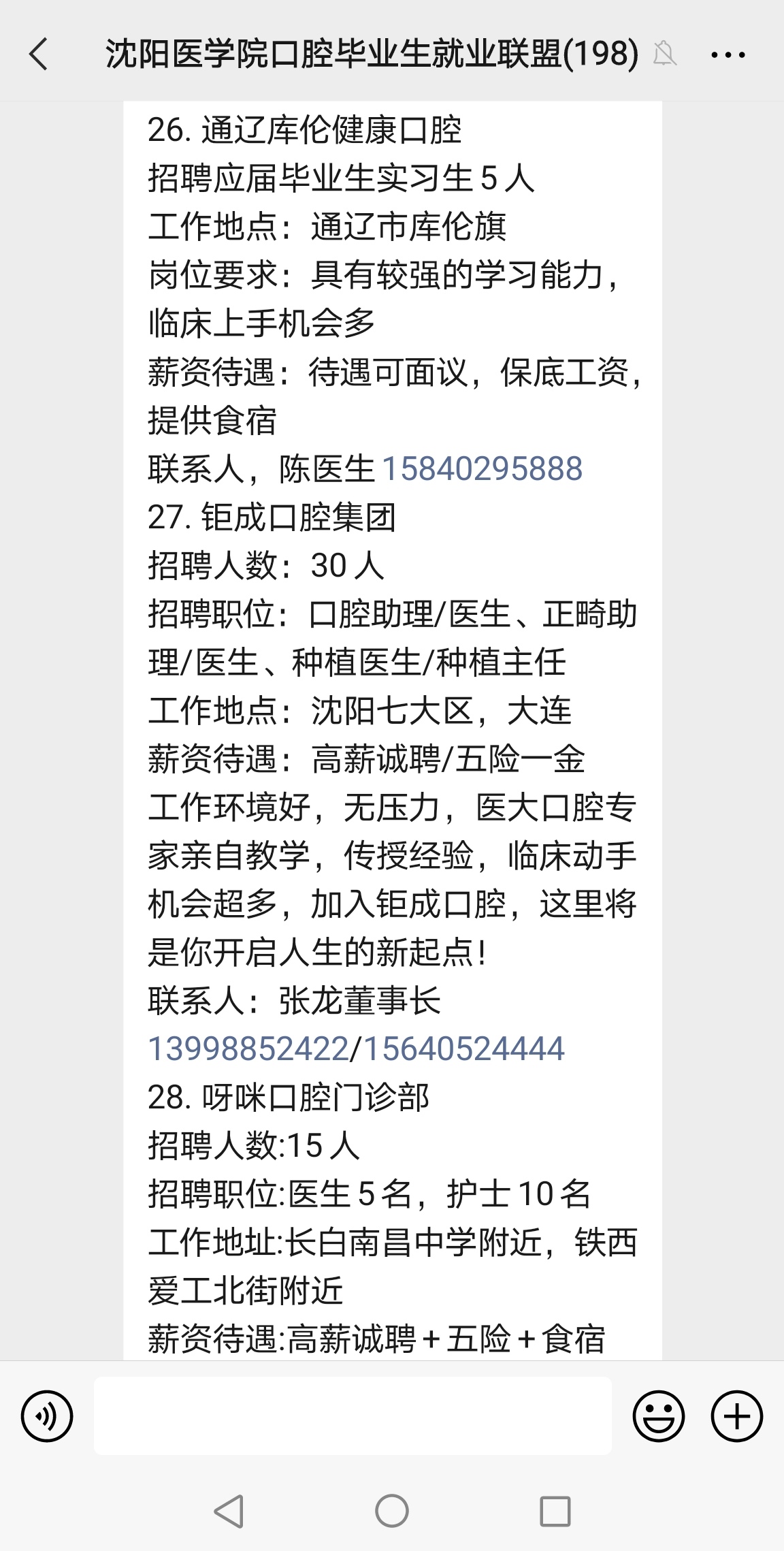Open the group chat overflow menu

728,54
